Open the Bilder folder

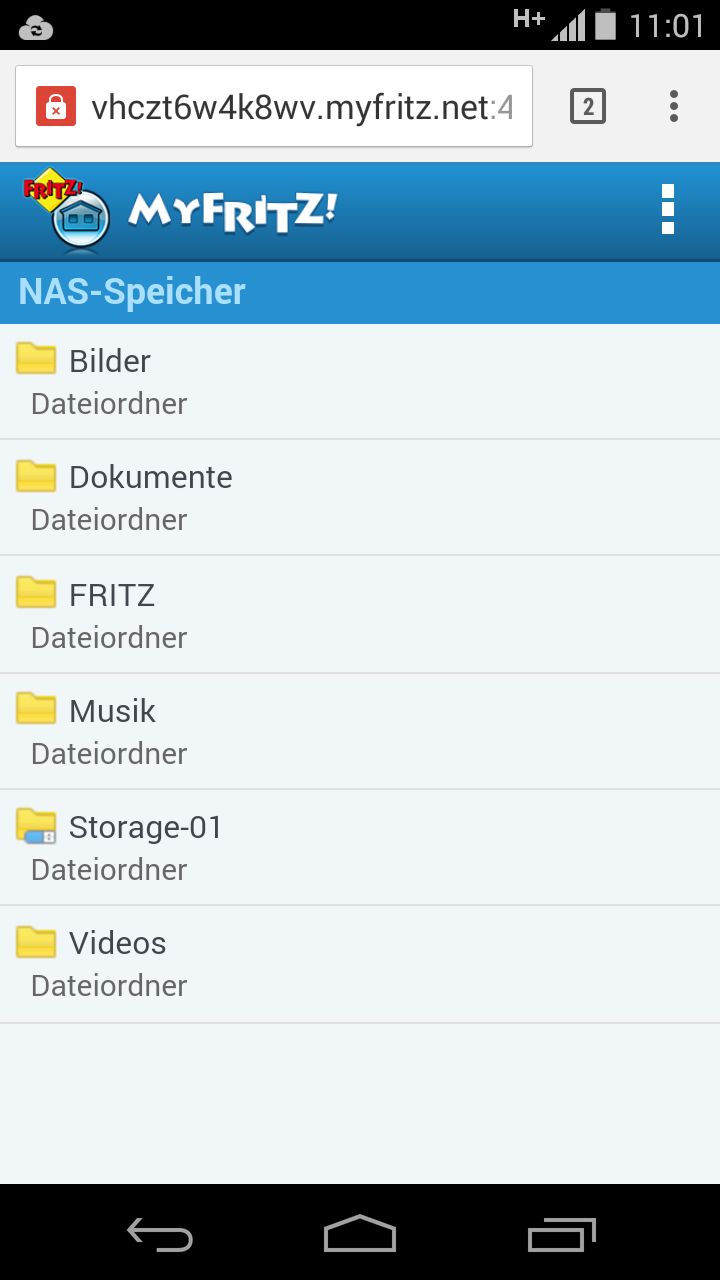point(360,382)
